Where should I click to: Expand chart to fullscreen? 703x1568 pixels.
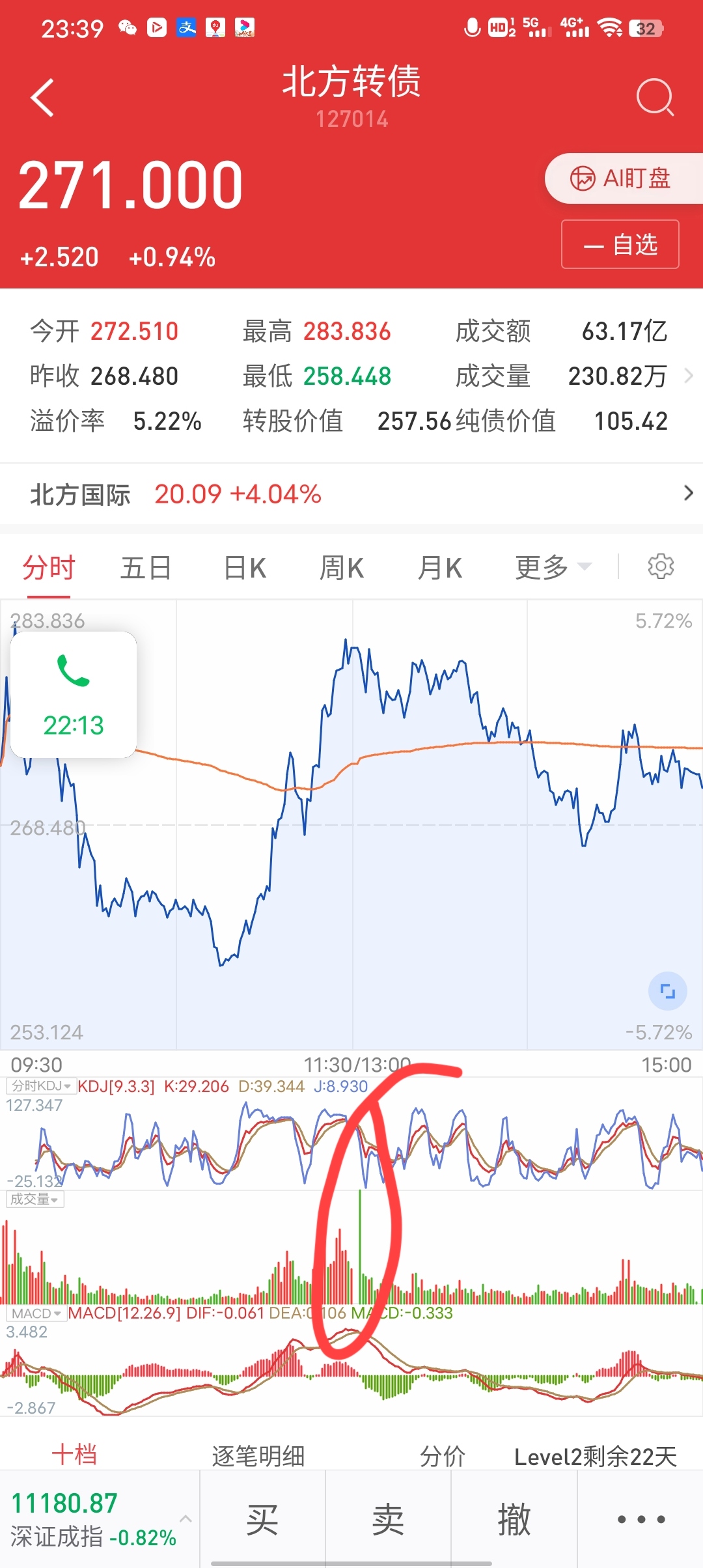[x=668, y=991]
